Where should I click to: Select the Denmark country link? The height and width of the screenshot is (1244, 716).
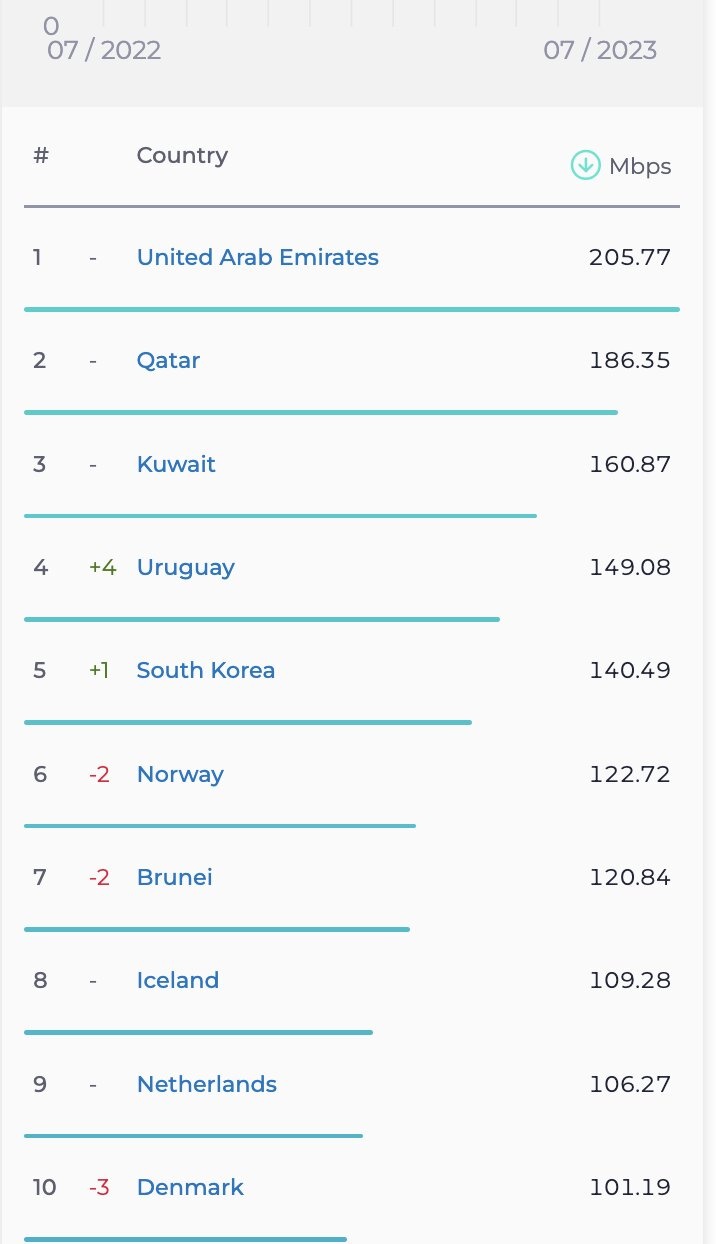[190, 1187]
